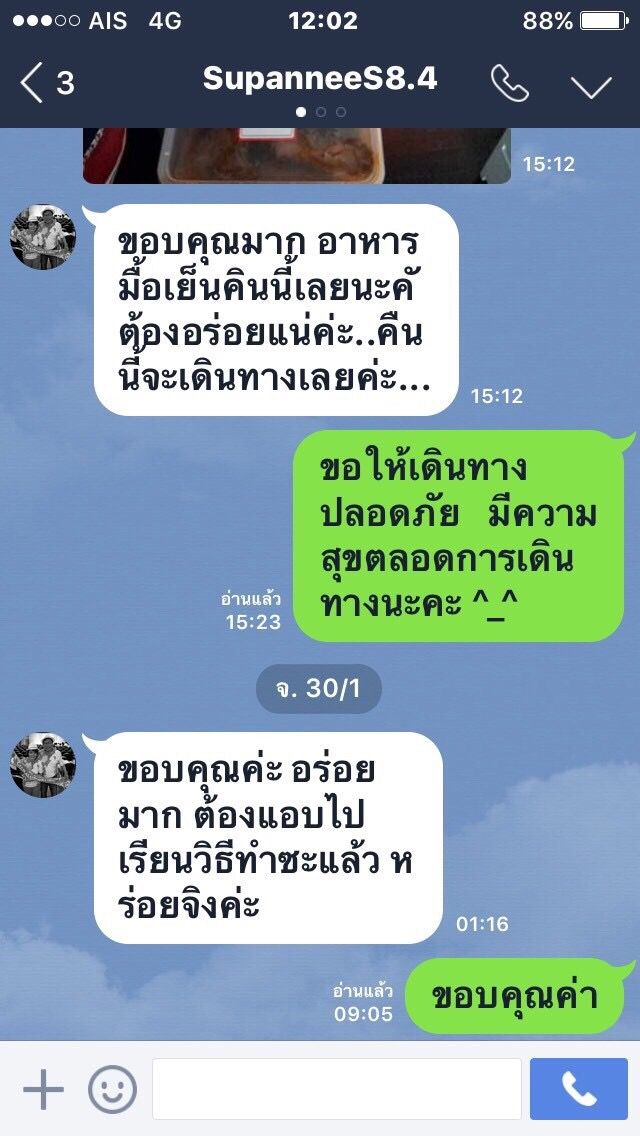Expand the chat options chevron menu
640x1136 pixels.
[x=591, y=85]
